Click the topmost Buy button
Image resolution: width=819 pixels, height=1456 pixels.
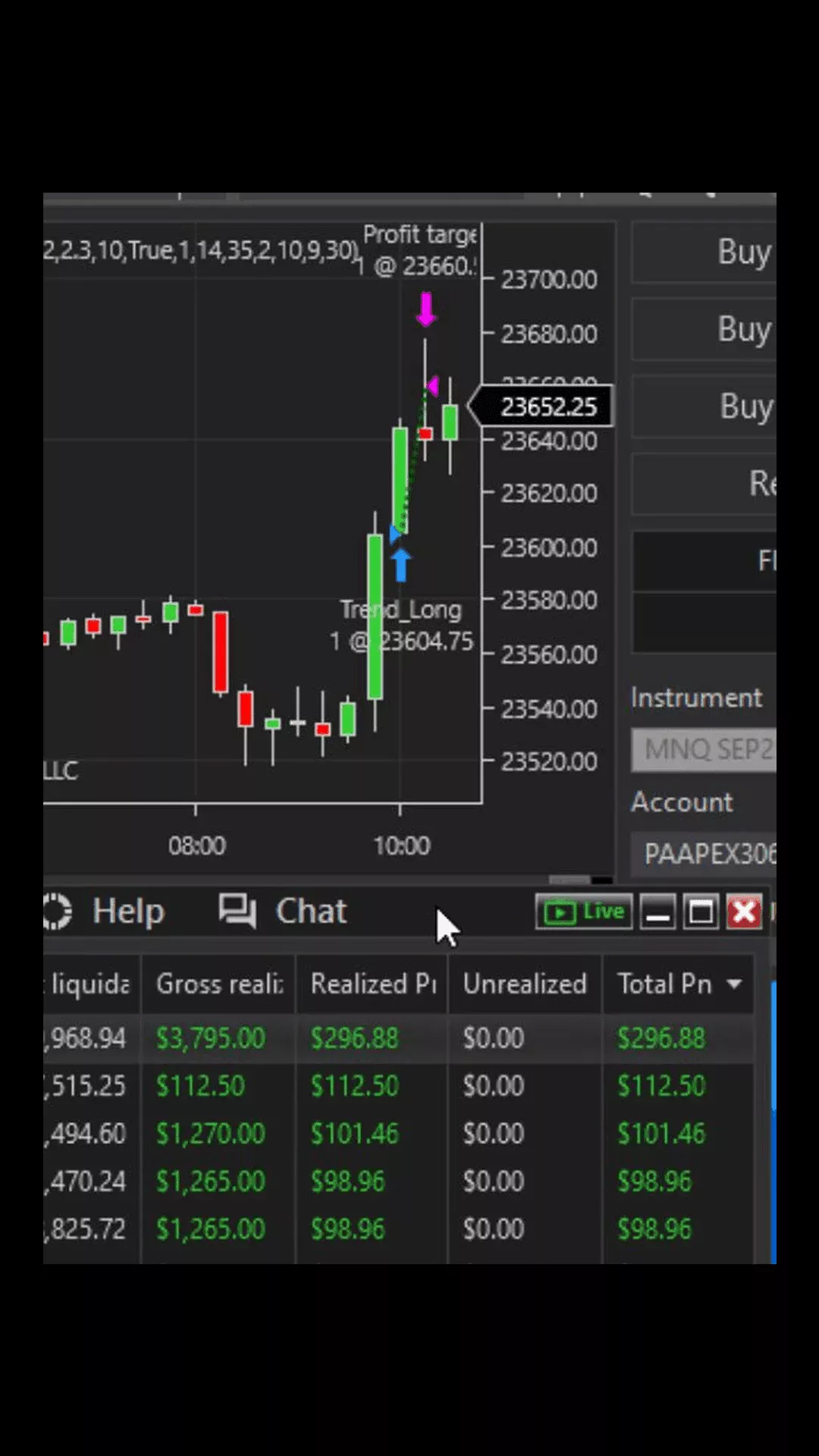tap(704, 252)
